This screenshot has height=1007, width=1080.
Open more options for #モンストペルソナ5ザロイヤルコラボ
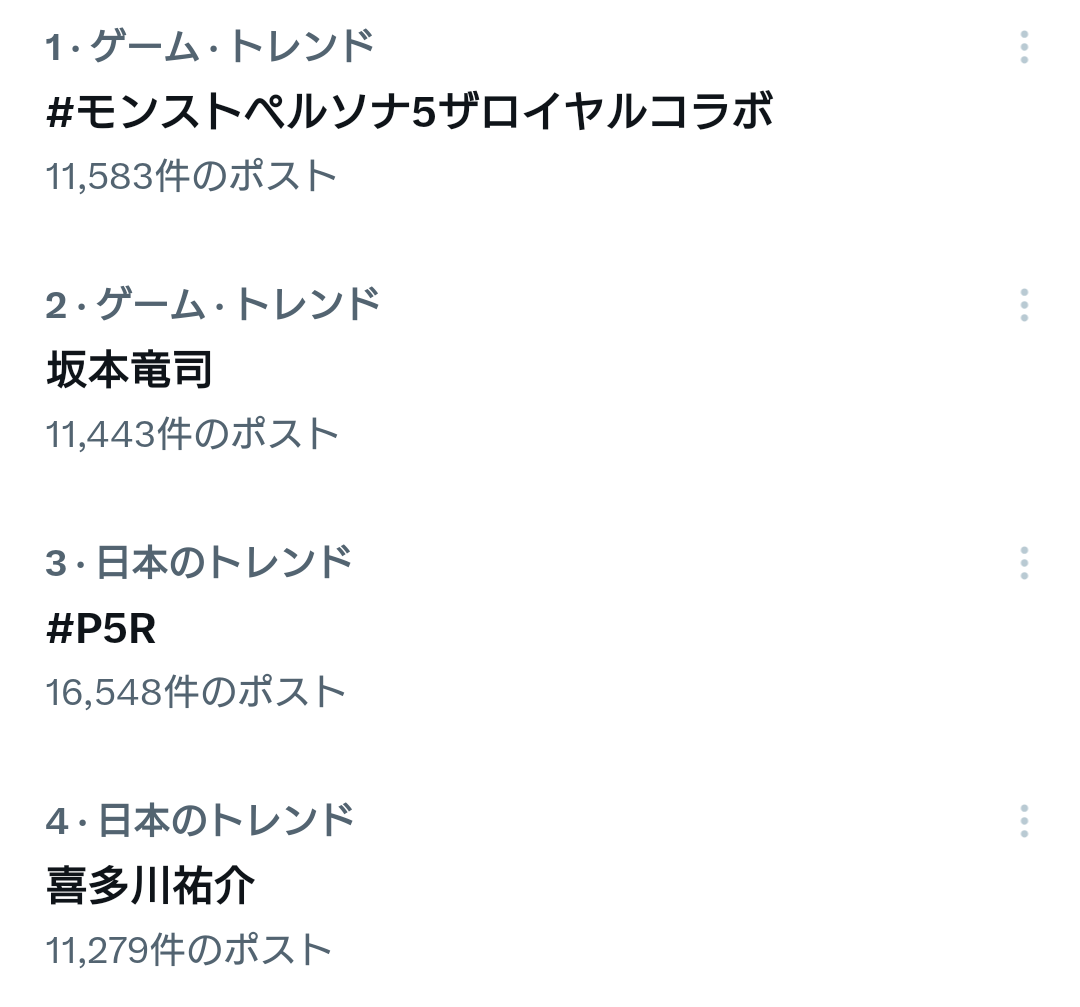click(1024, 47)
